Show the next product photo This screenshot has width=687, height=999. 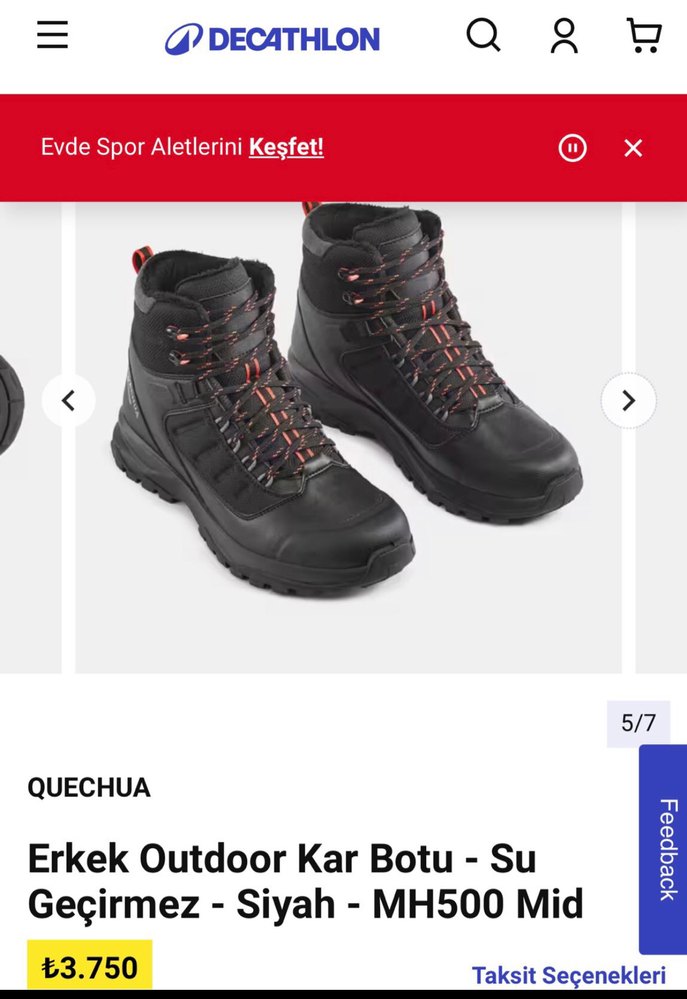pos(628,401)
